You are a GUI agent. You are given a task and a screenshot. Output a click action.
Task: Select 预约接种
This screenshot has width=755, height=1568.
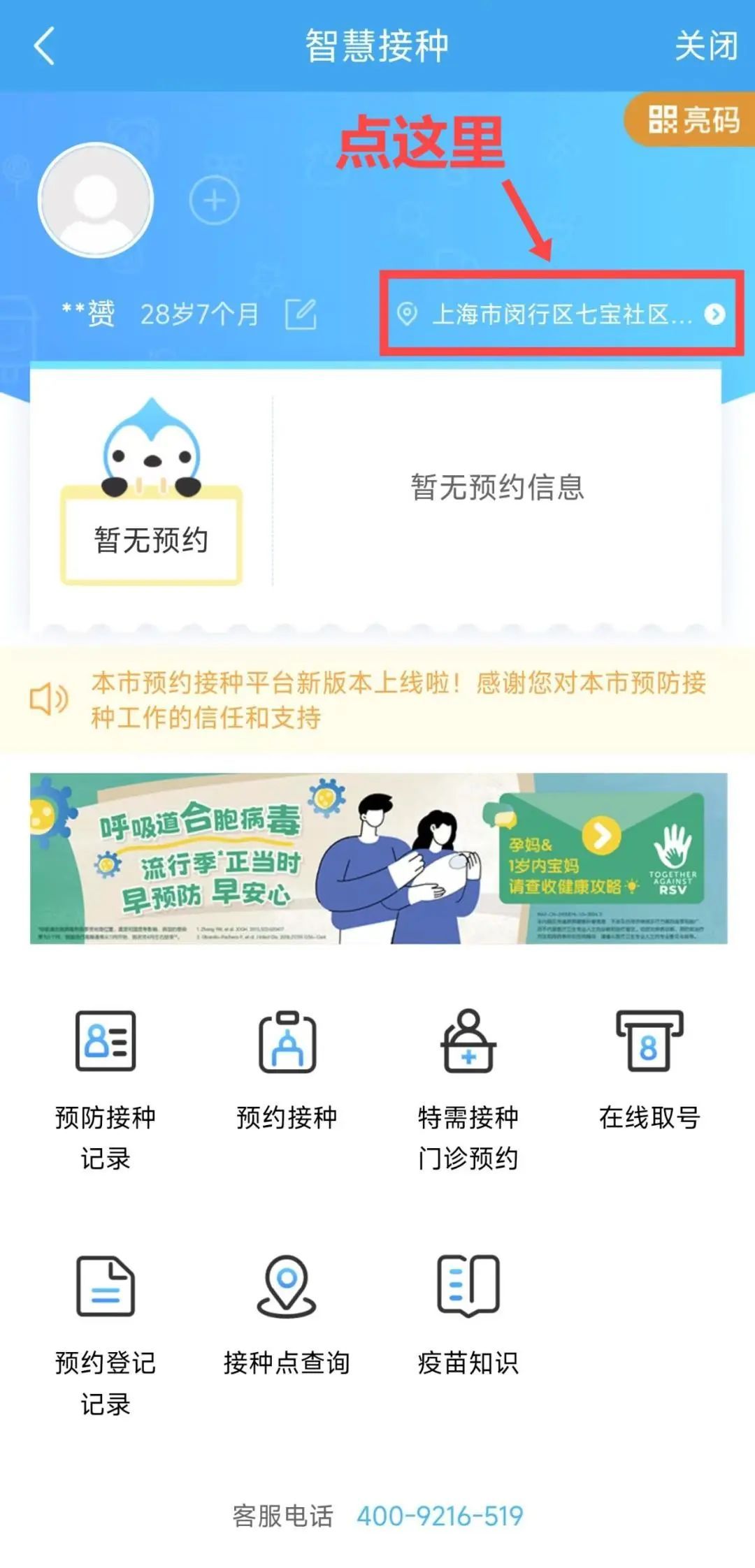[x=287, y=1069]
